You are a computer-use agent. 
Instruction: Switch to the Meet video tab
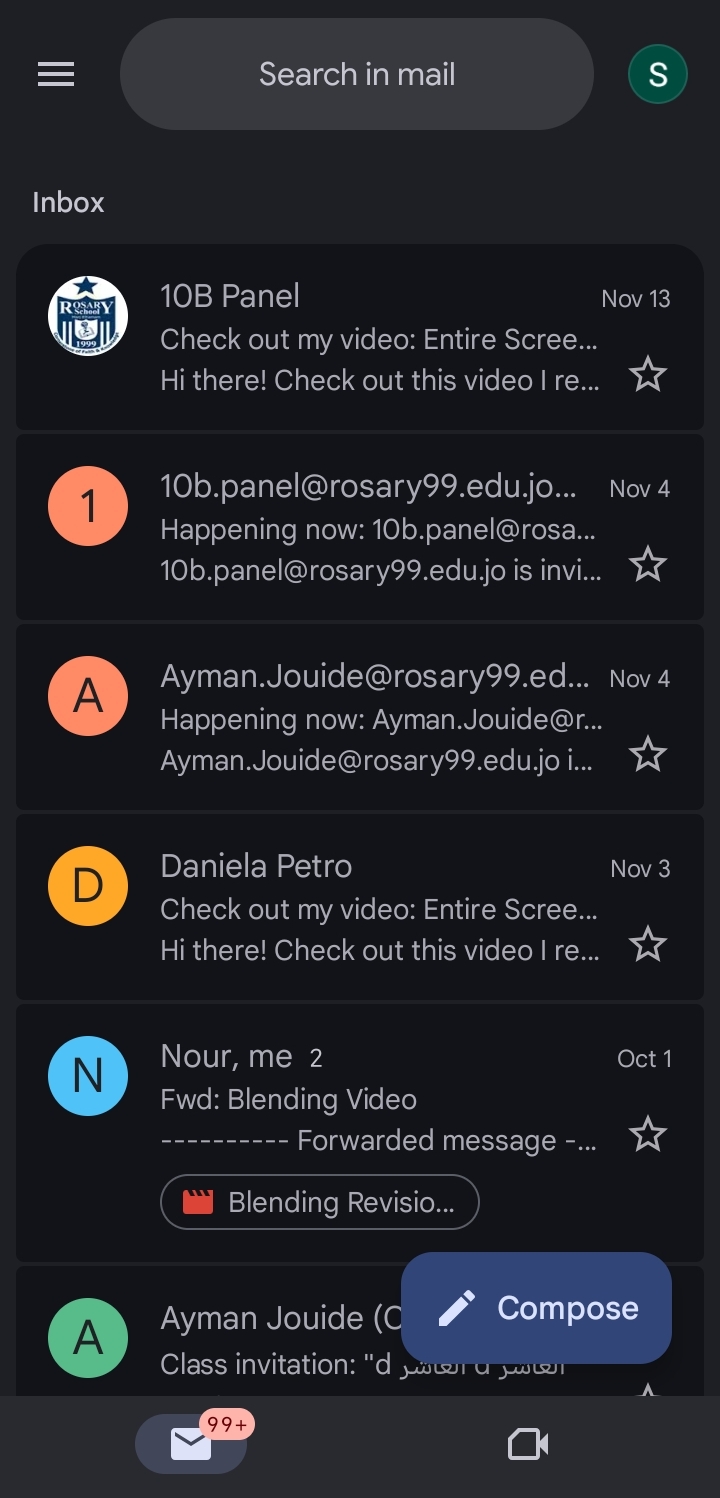(528, 1444)
